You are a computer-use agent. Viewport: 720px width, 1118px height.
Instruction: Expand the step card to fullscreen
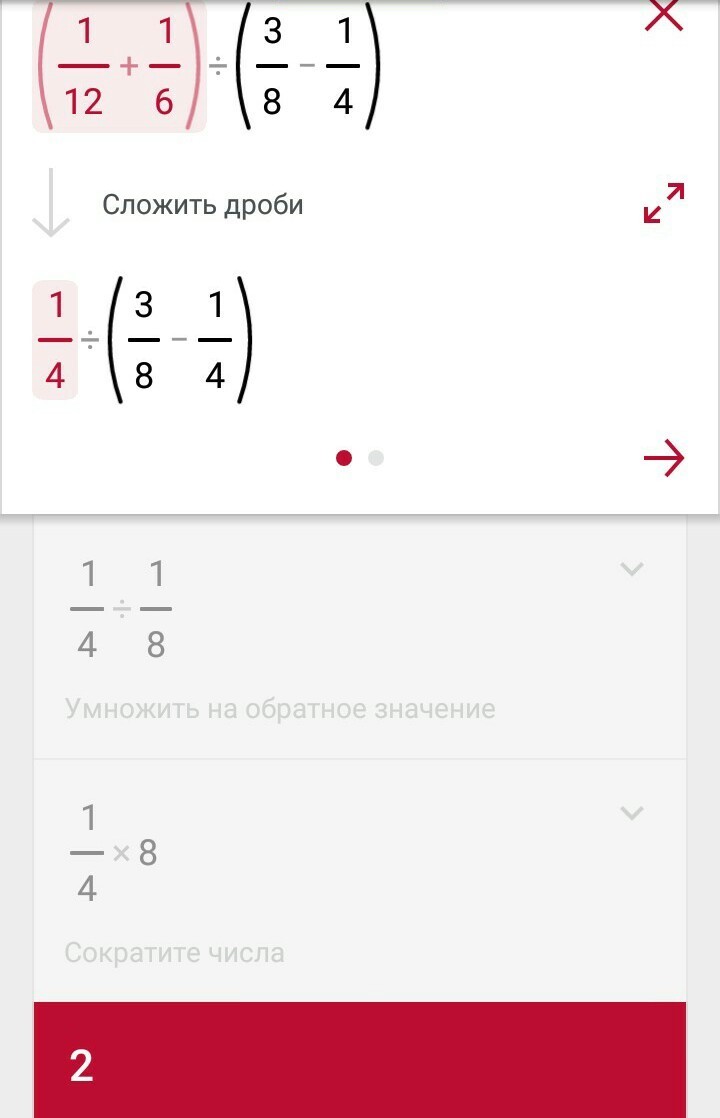(x=664, y=203)
